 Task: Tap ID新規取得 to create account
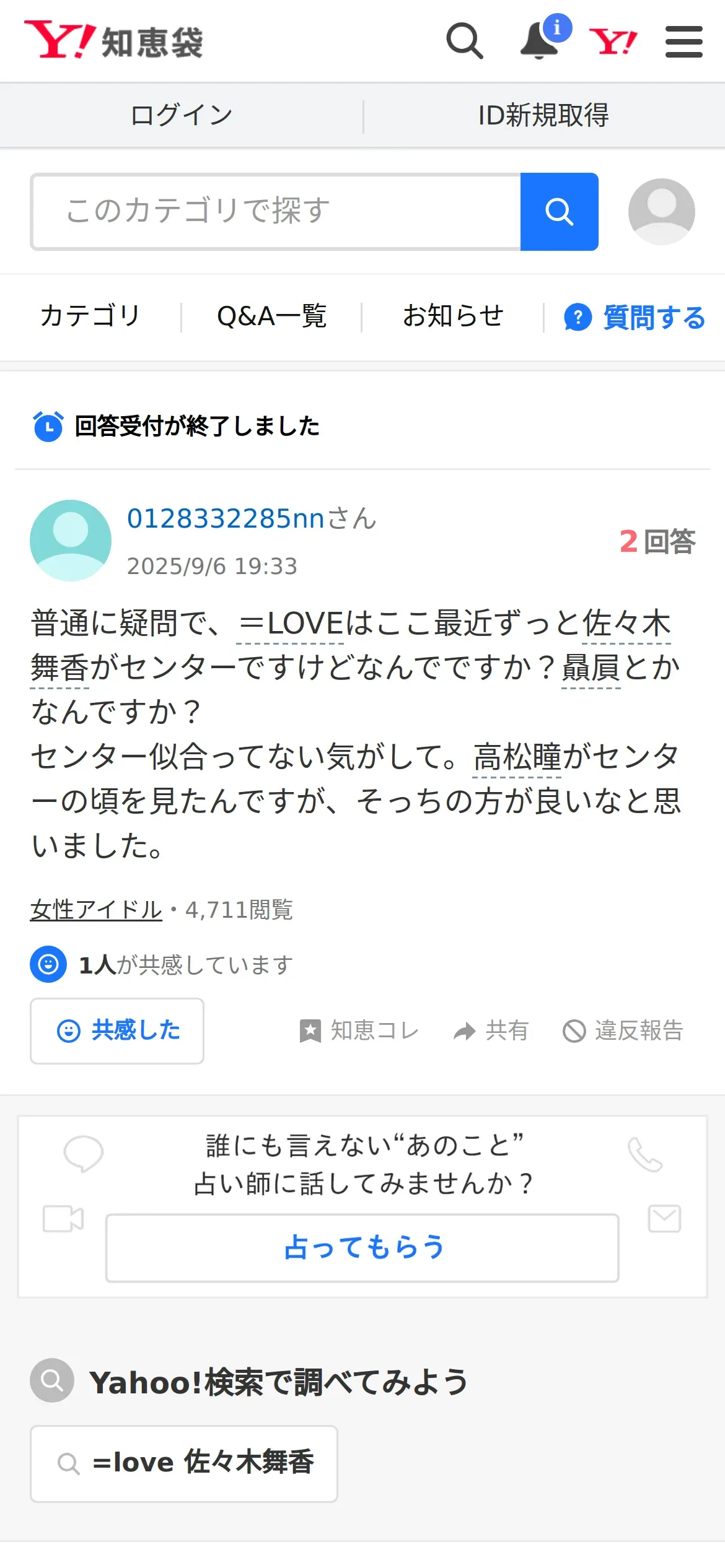543,116
